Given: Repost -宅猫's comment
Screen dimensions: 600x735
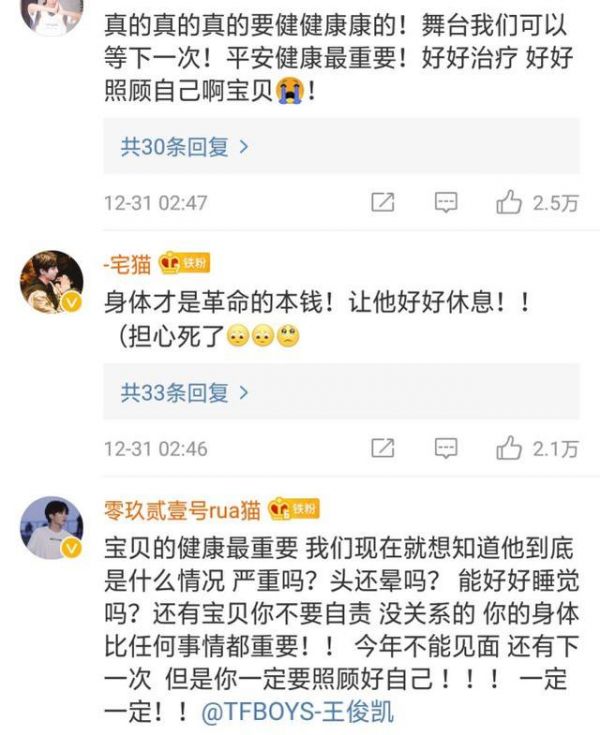Looking at the screenshot, I should tap(382, 449).
